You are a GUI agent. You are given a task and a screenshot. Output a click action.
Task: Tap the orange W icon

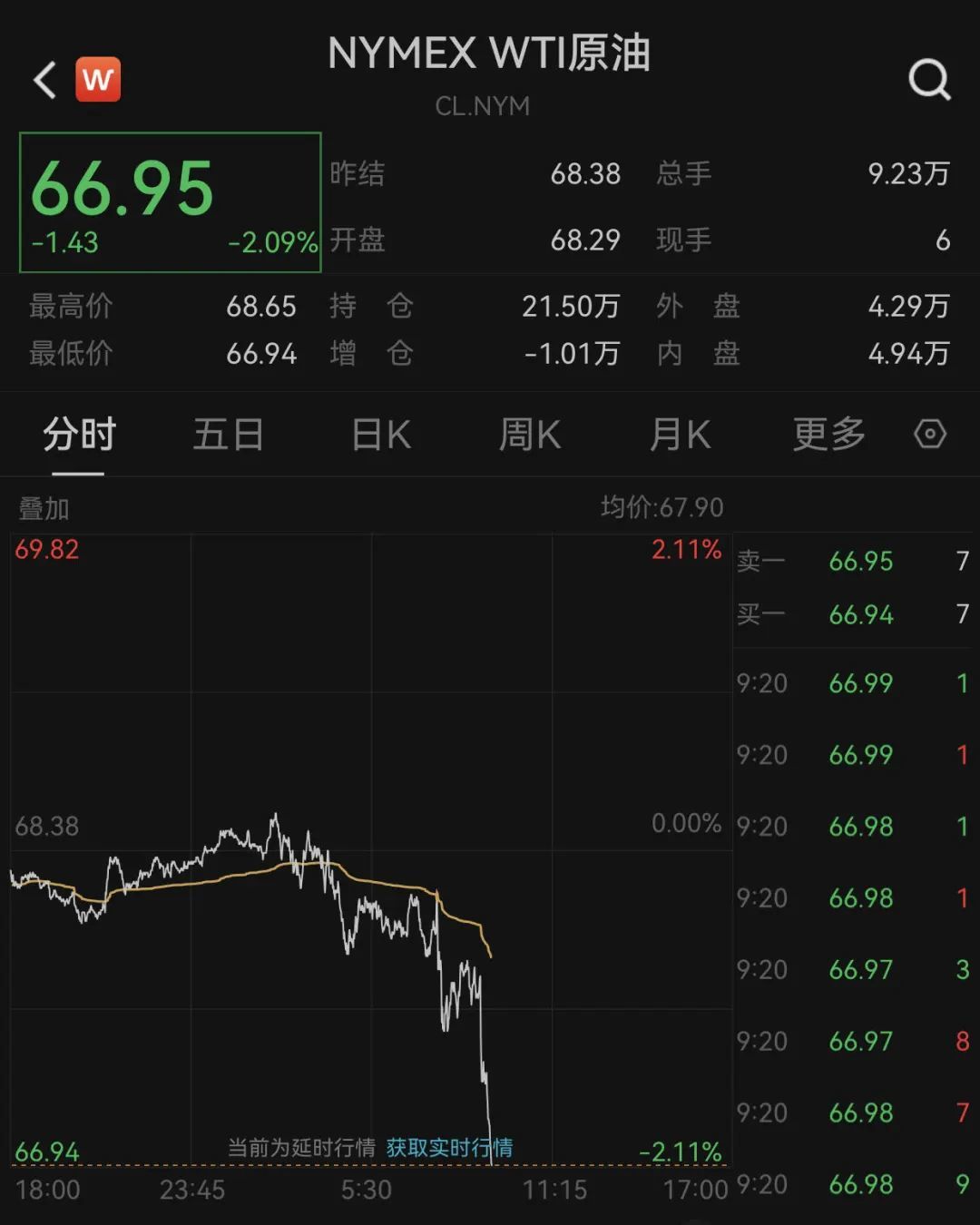tap(98, 80)
